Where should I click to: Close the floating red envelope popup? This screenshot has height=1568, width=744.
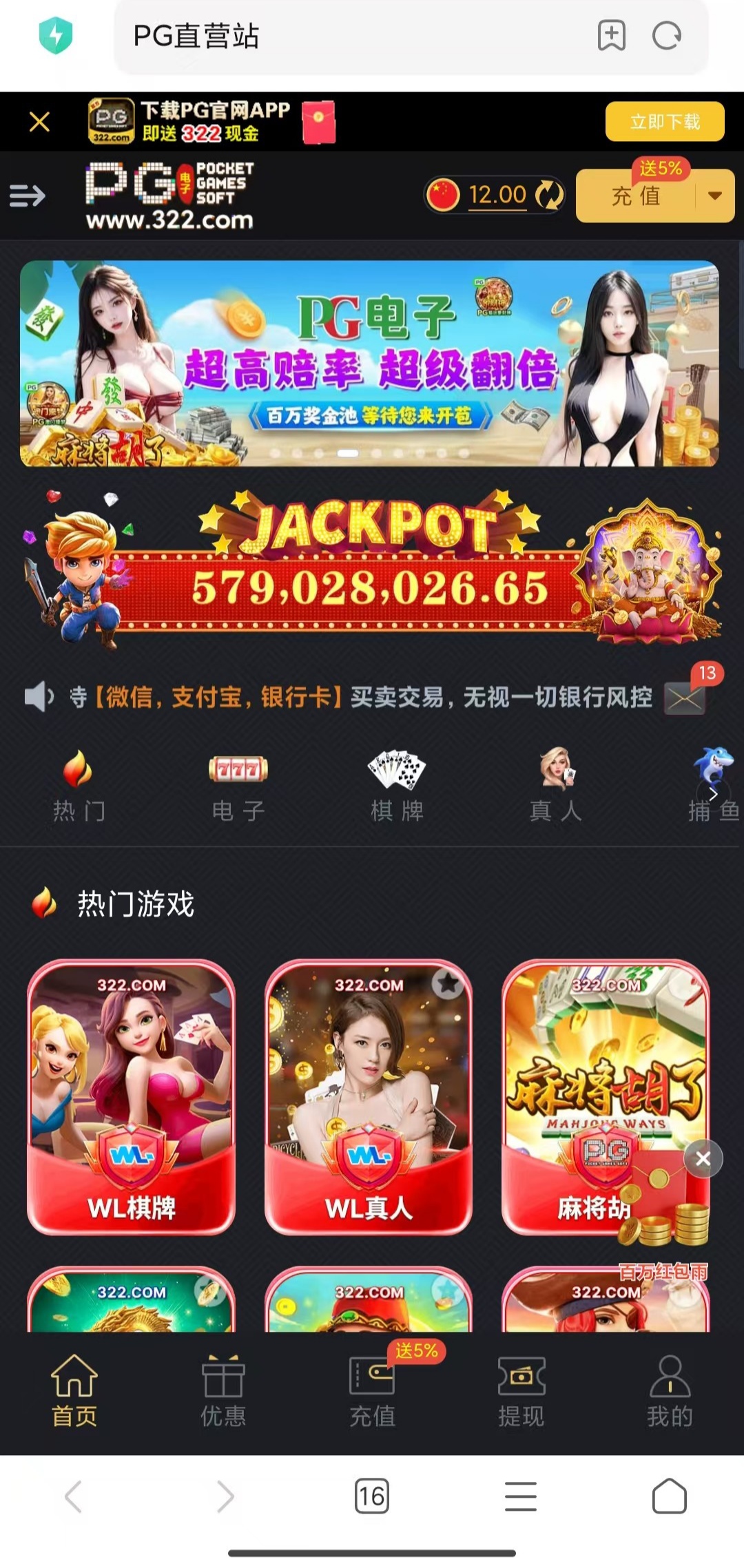tap(703, 1158)
